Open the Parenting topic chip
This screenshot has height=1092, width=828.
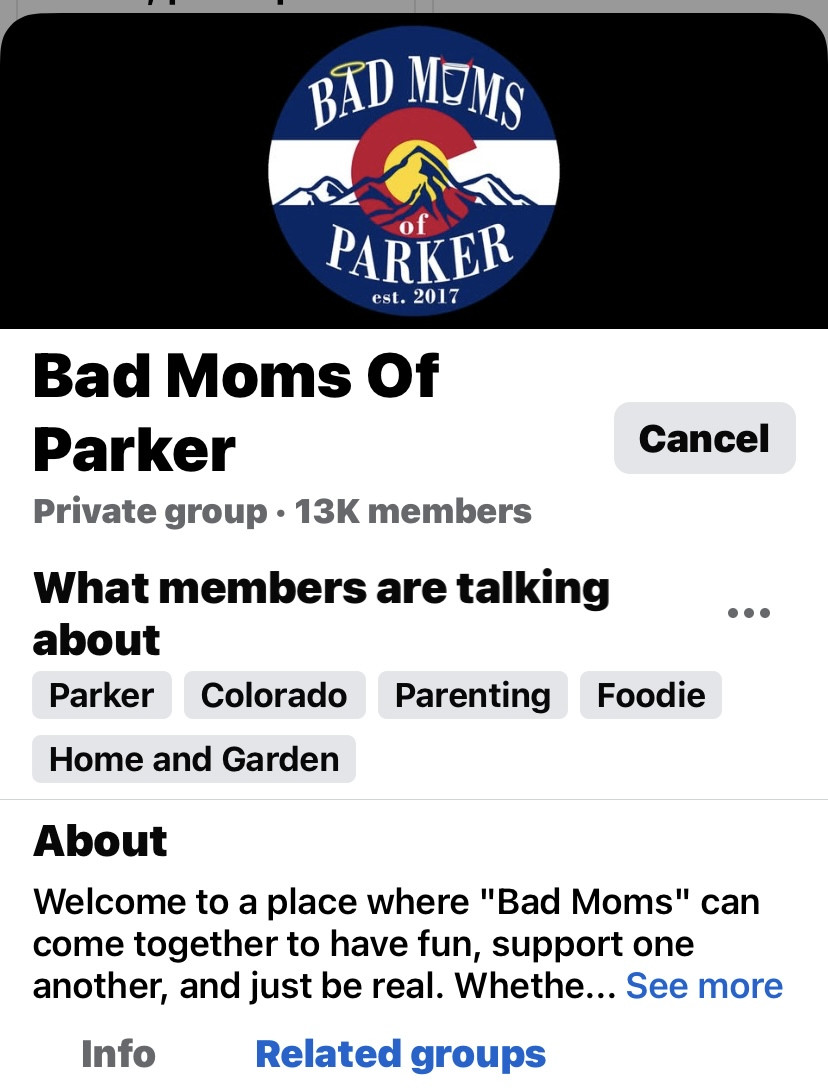472,695
